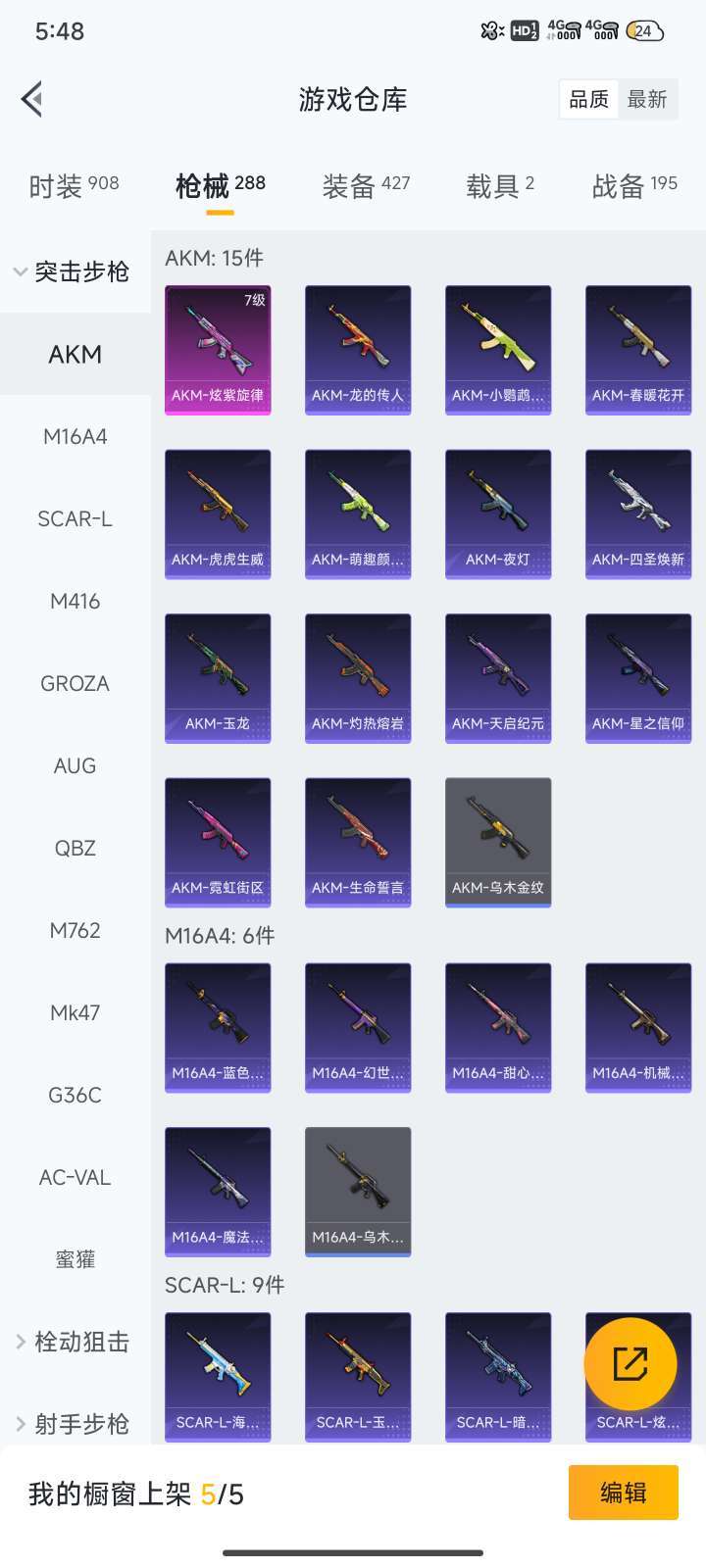Open the AKM-乌木金纹 skin
Viewport: 706px width, 1568px height.
click(498, 843)
